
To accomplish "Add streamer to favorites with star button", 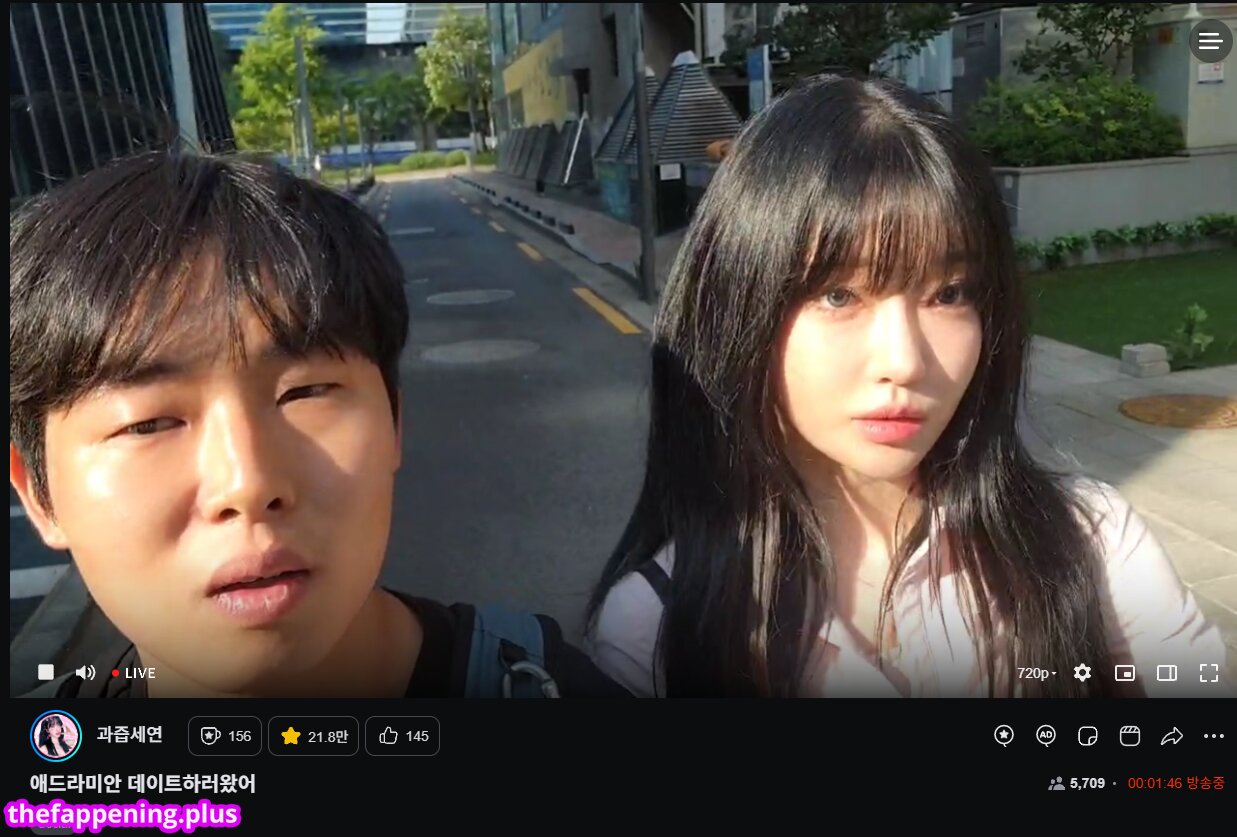I will [x=313, y=736].
